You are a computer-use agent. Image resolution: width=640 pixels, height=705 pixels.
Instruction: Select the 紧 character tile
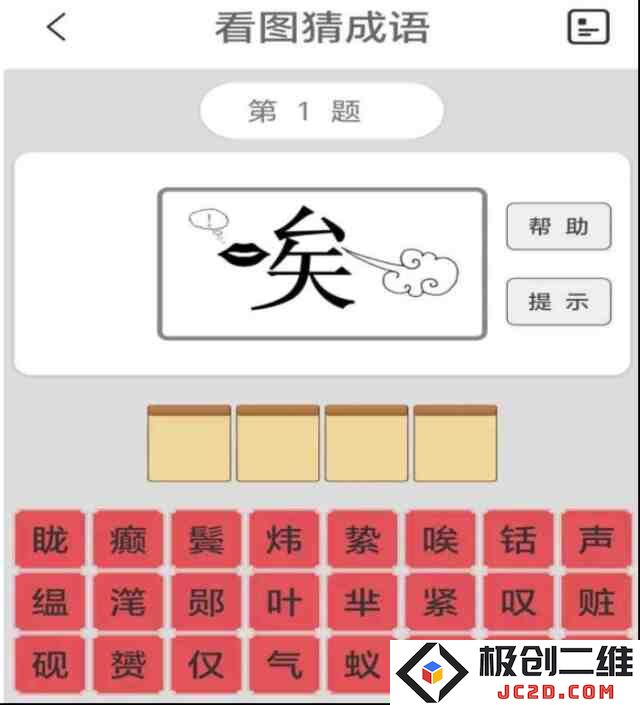[x=440, y=602]
